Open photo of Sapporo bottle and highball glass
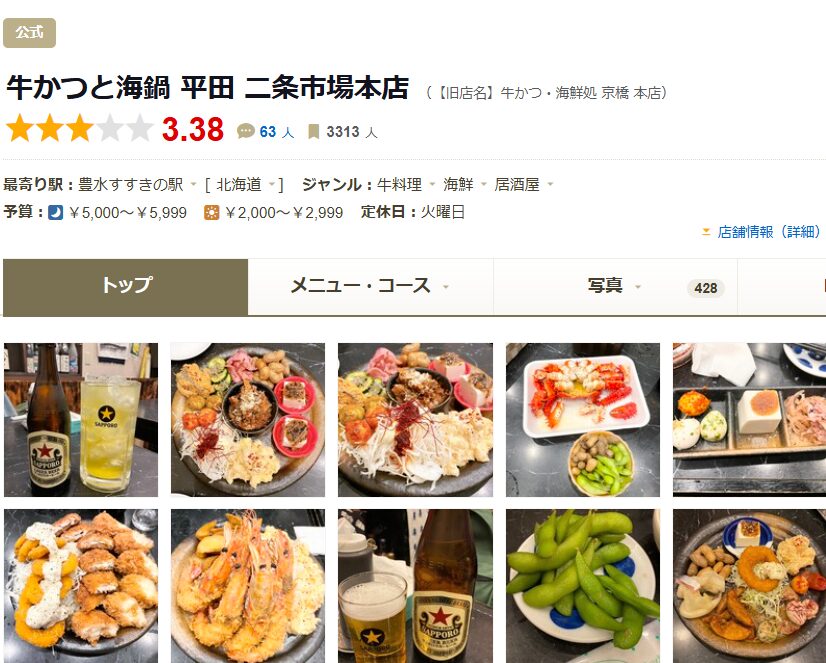 coord(81,419)
